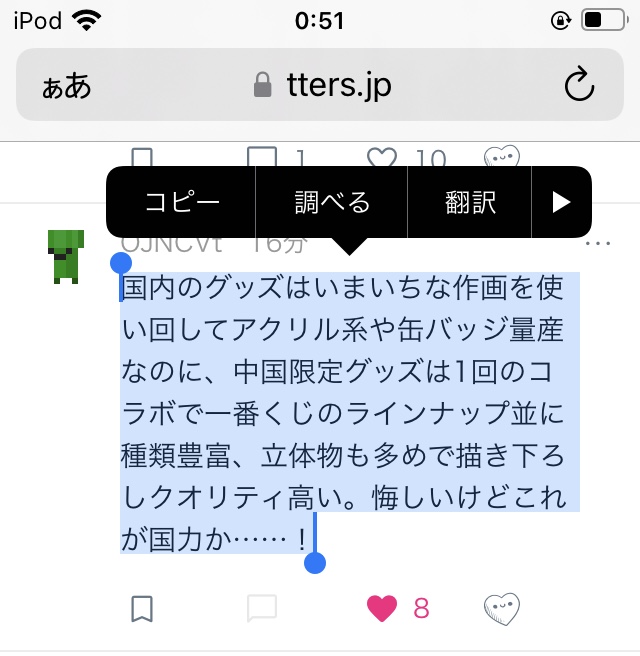Add a smiley-heart reaction to the OJNCVt post
The width and height of the screenshot is (640, 656).
pos(502,608)
